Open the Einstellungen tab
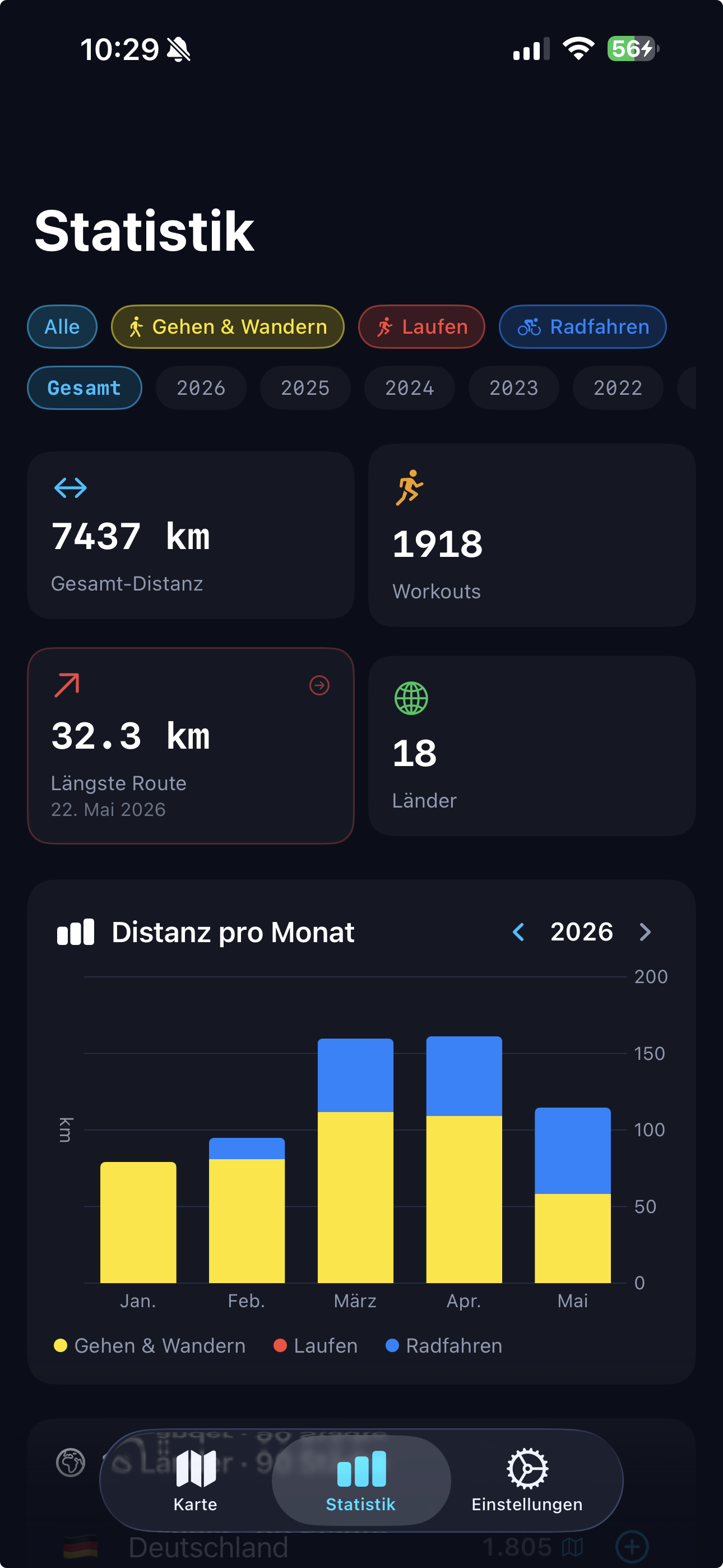The width and height of the screenshot is (723, 1568). tap(527, 1481)
